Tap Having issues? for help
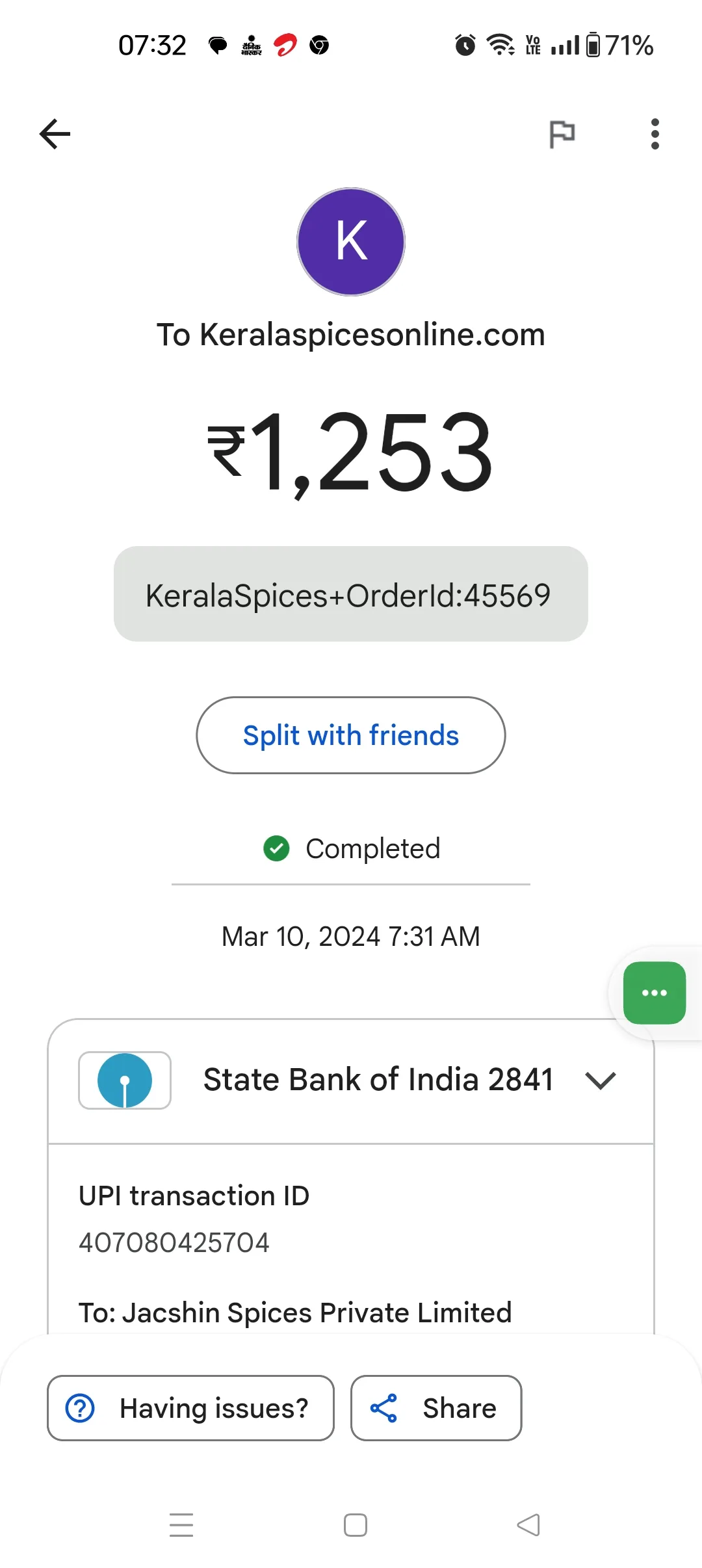Image resolution: width=702 pixels, height=1568 pixels. (190, 1408)
